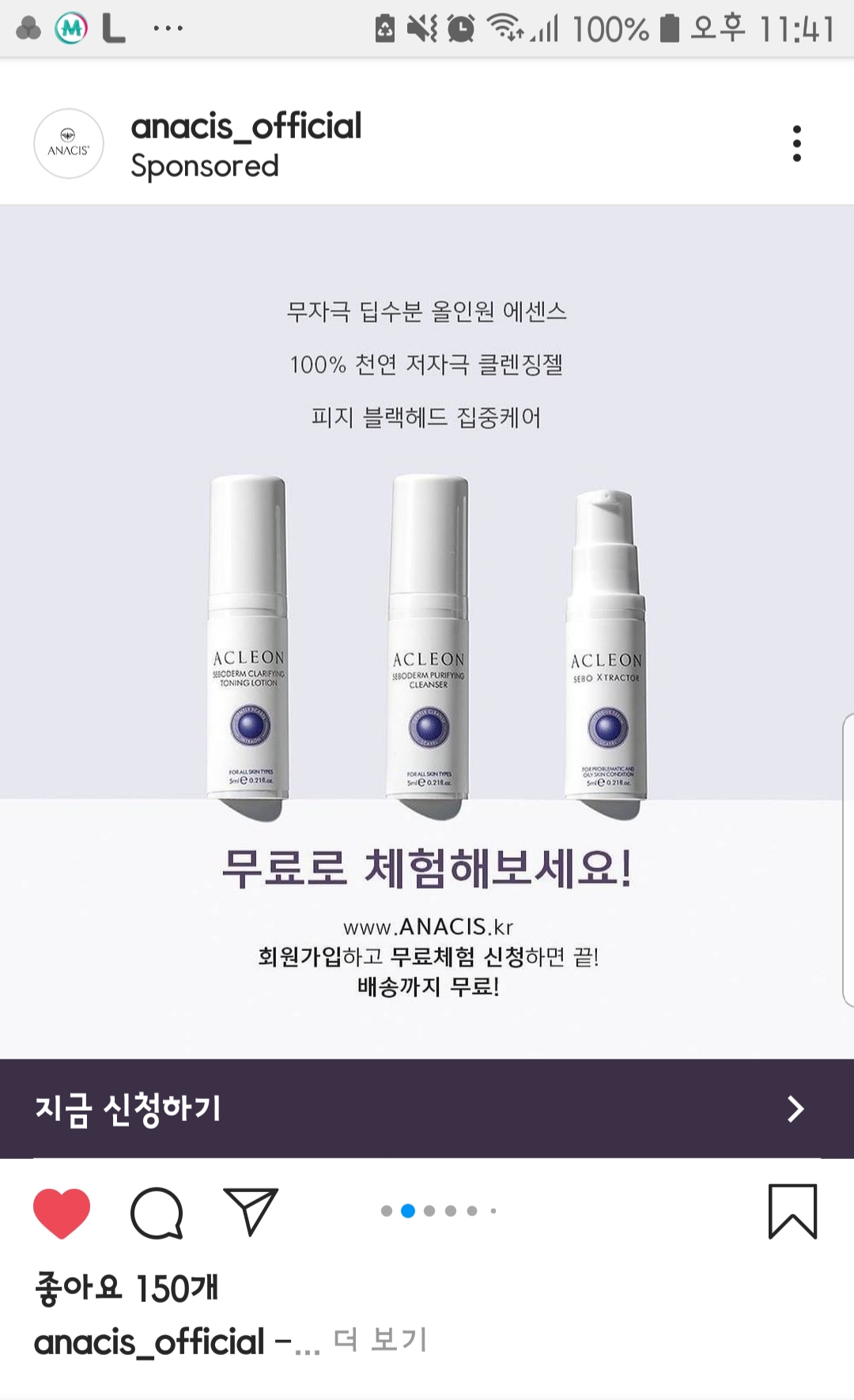Image resolution: width=854 pixels, height=1400 pixels.
Task: Open comments via the speech bubble icon
Action: click(x=157, y=1212)
